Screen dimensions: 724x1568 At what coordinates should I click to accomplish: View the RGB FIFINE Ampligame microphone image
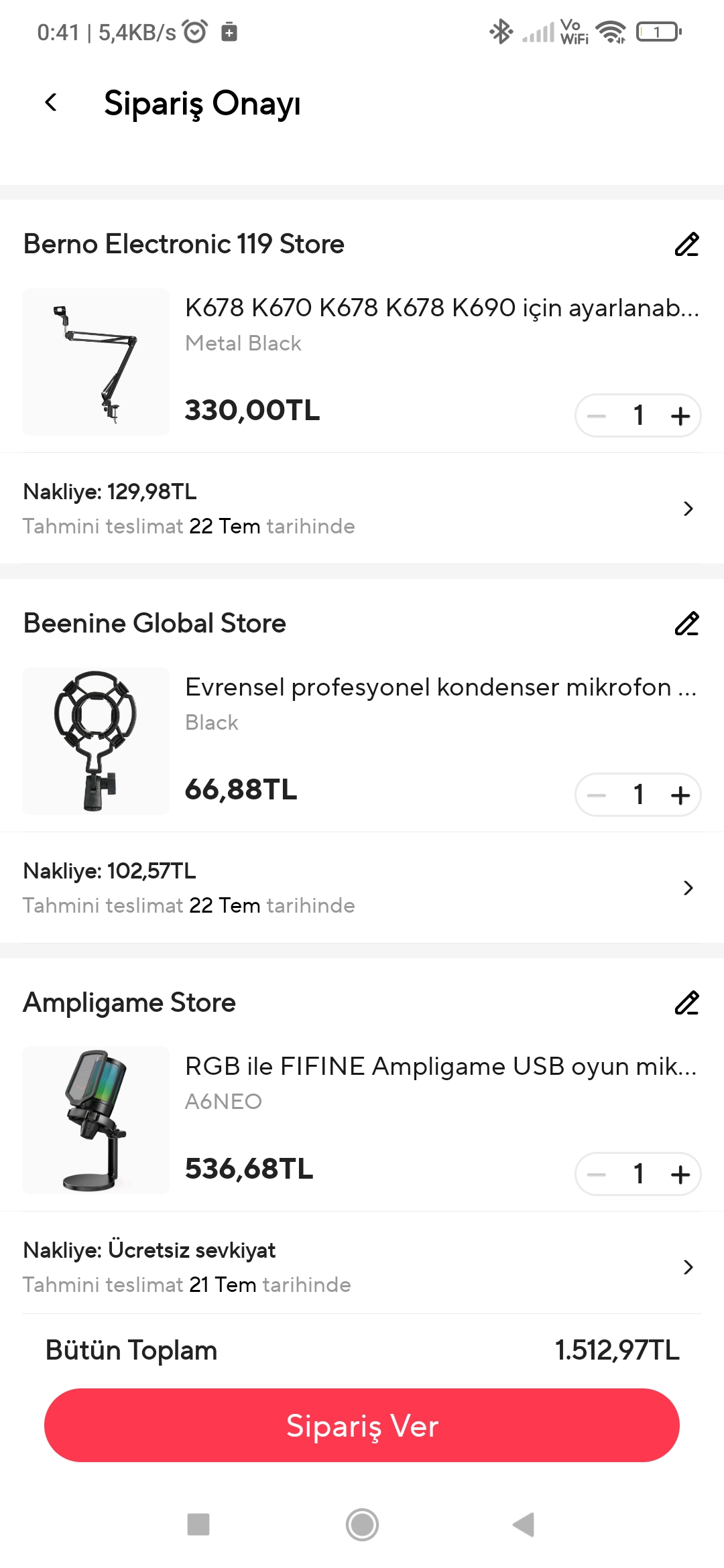pyautogui.click(x=96, y=1120)
